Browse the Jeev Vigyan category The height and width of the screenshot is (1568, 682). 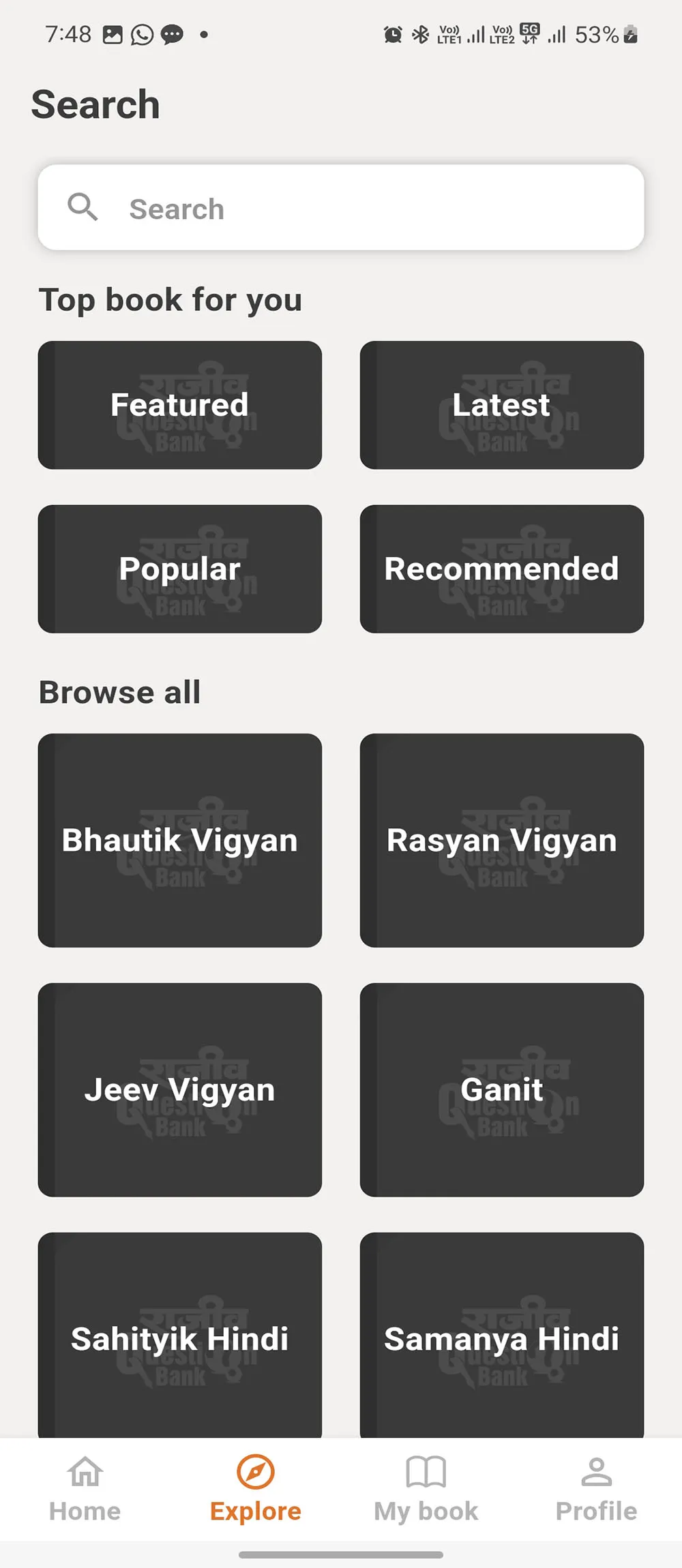tap(180, 1089)
